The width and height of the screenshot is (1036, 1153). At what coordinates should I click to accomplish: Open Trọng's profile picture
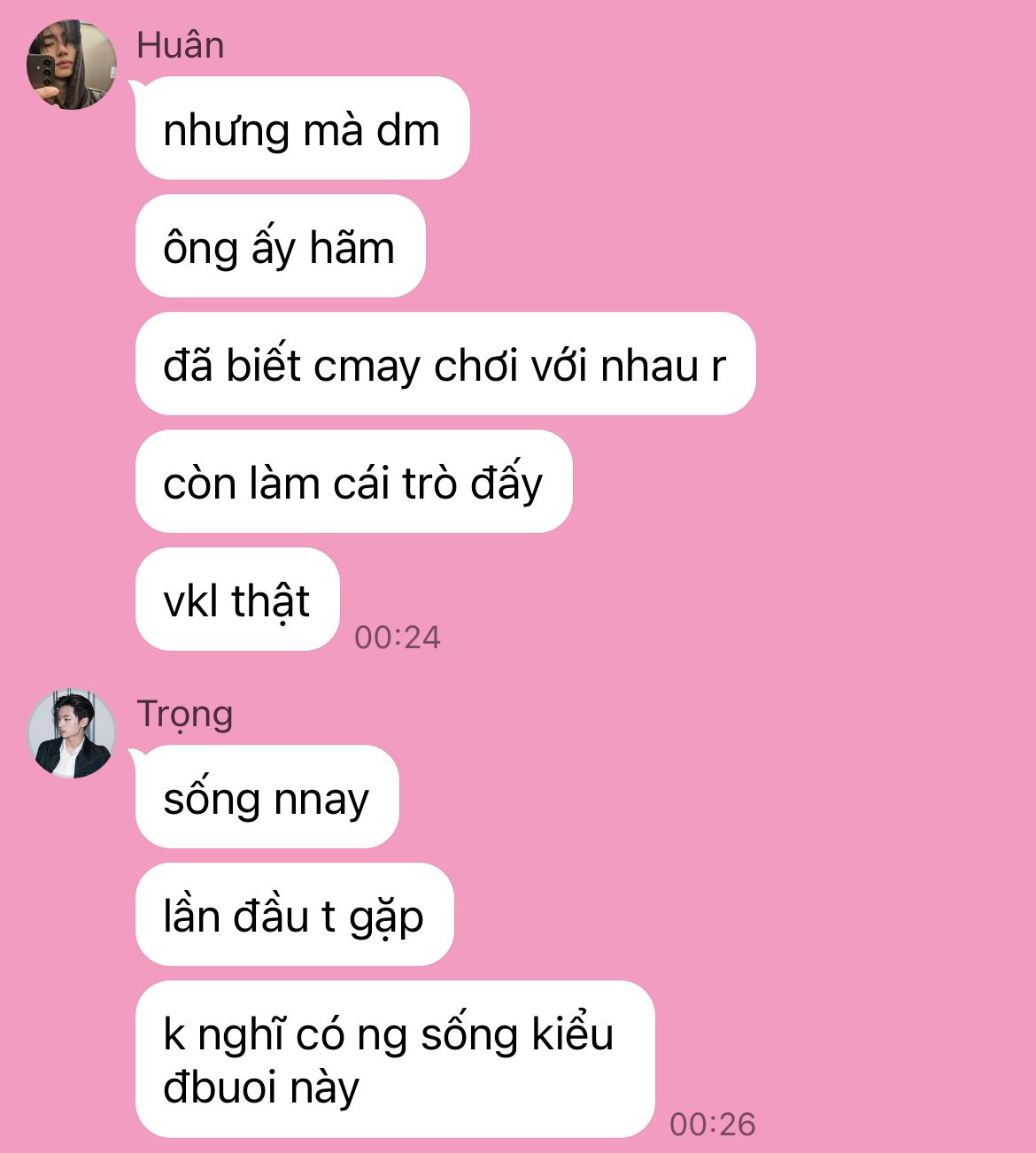pos(72,734)
